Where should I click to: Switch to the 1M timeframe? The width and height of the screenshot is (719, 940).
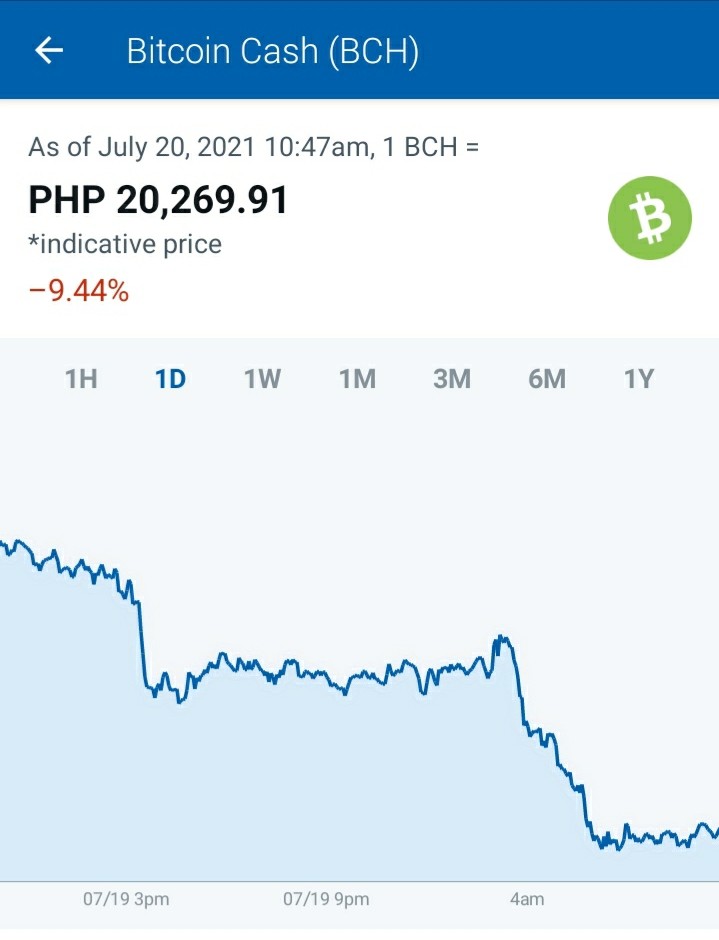pos(357,379)
